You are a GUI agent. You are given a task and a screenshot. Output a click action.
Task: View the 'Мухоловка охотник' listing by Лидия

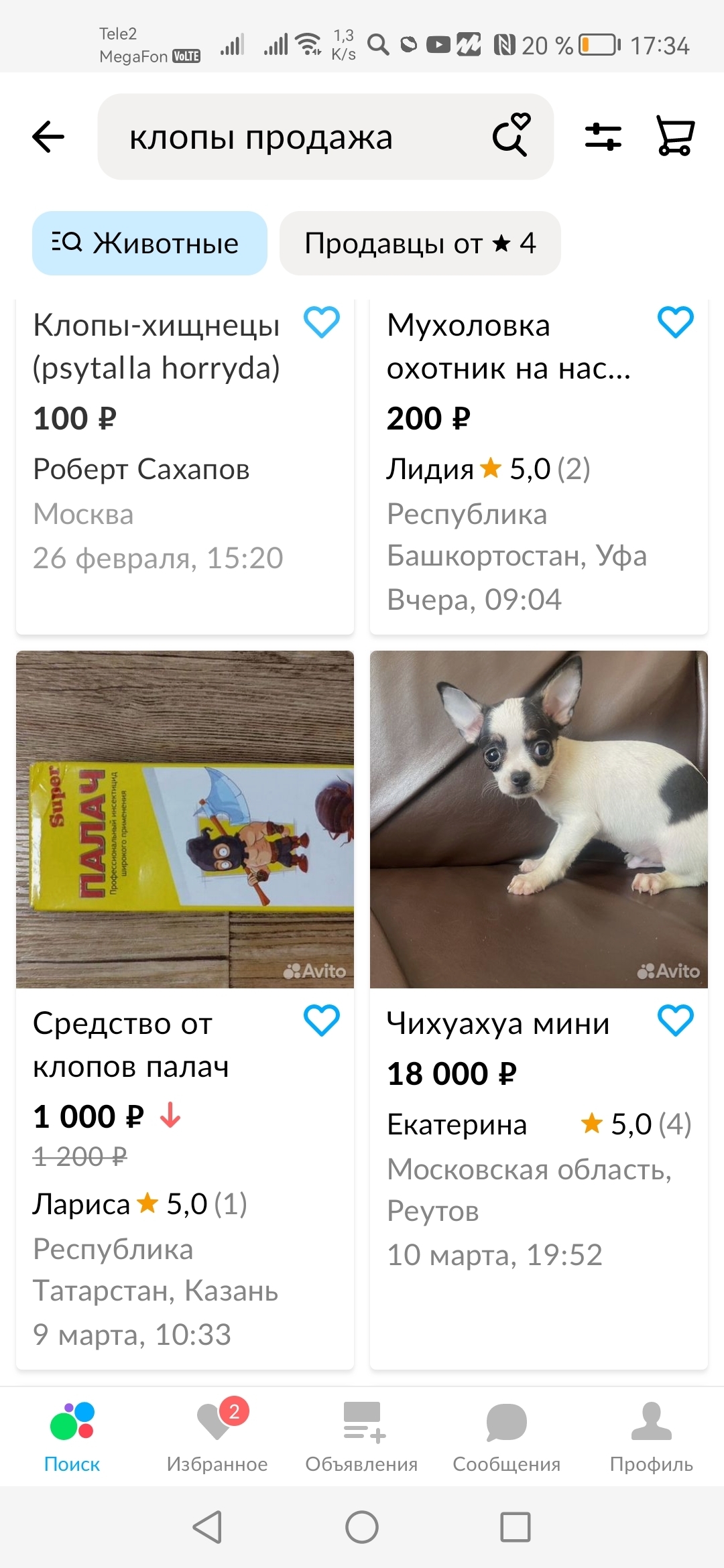[x=509, y=347]
